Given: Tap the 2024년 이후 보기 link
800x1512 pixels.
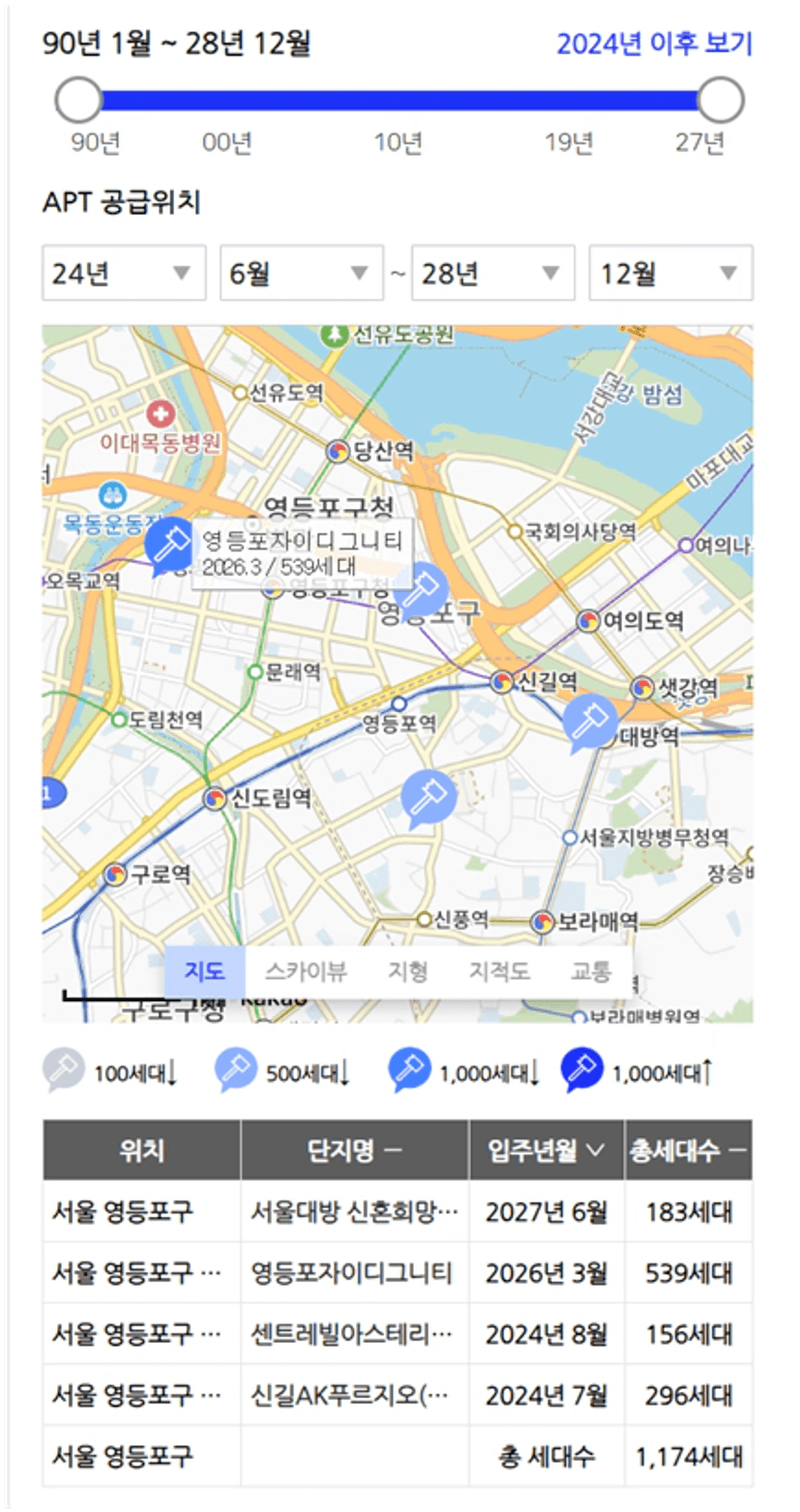Looking at the screenshot, I should point(654,44).
